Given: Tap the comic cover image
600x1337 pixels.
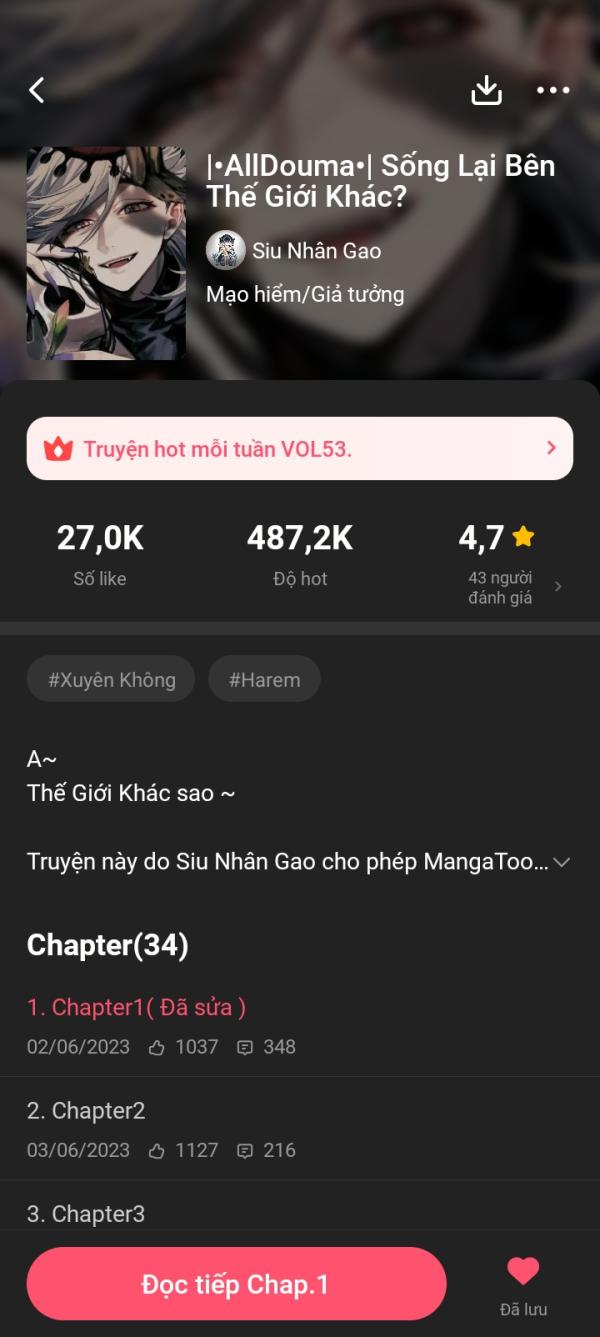Looking at the screenshot, I should (x=106, y=253).
